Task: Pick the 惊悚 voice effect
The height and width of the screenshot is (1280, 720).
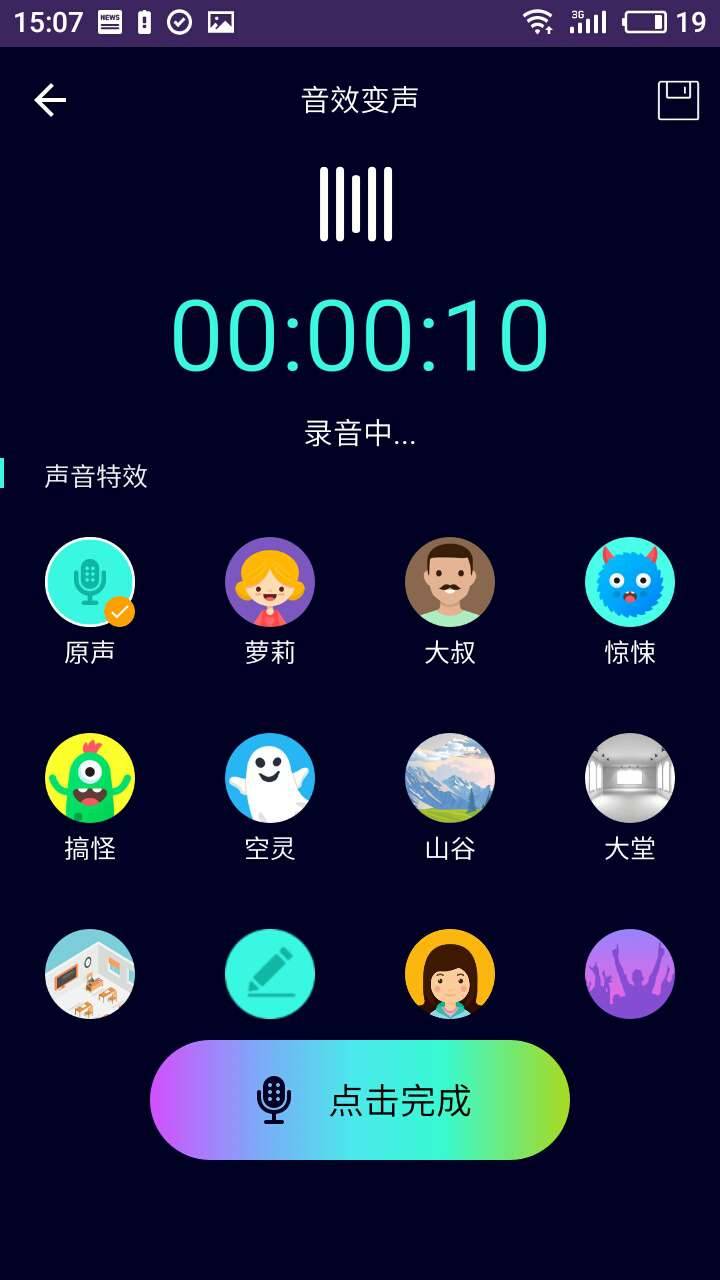Action: click(630, 582)
